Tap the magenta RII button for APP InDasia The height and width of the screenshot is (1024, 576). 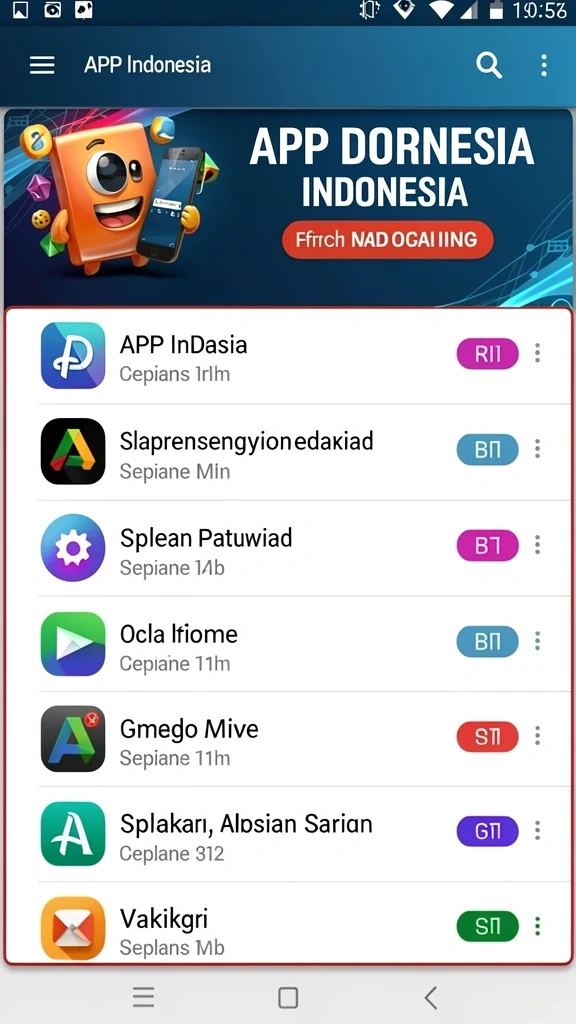tap(488, 354)
